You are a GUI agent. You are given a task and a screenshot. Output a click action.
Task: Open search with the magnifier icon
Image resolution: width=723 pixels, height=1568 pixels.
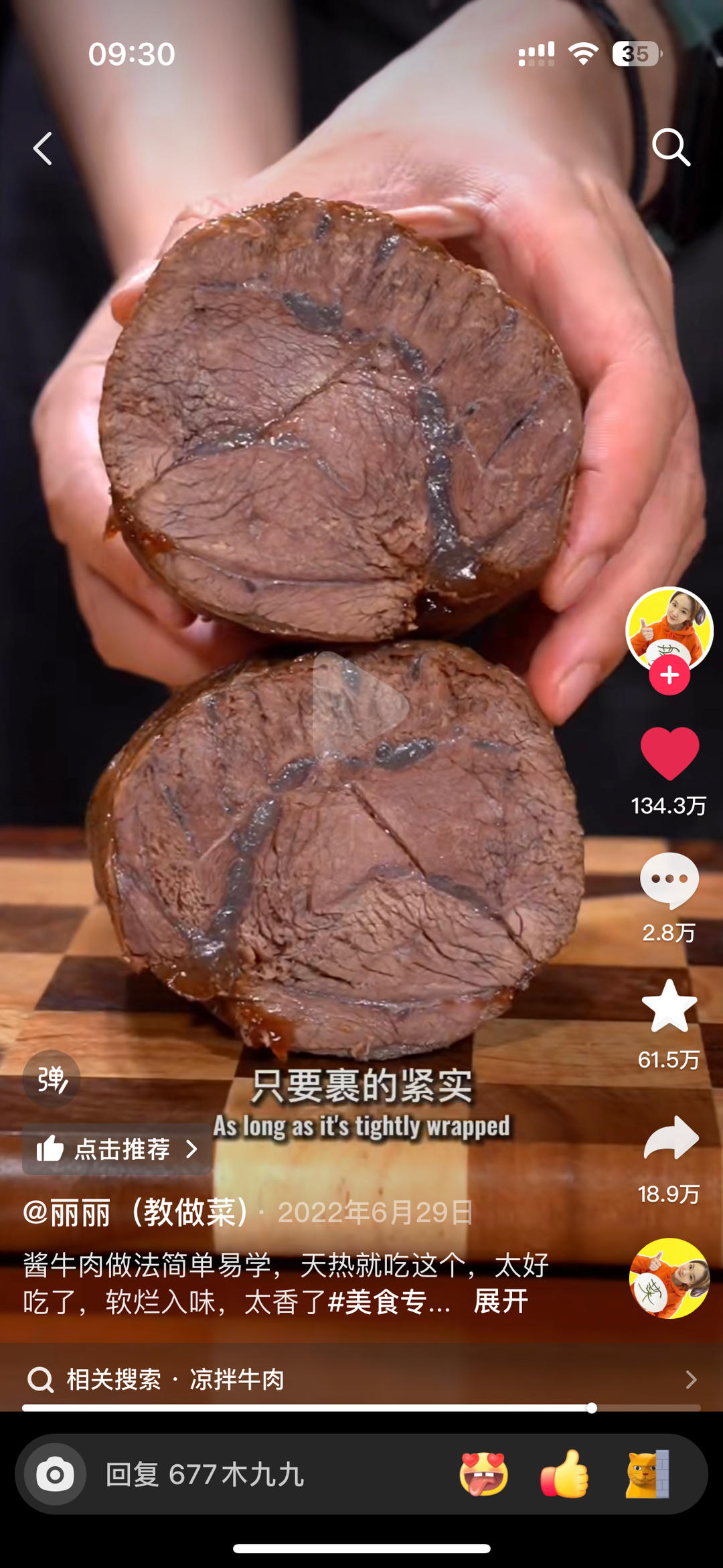(671, 147)
